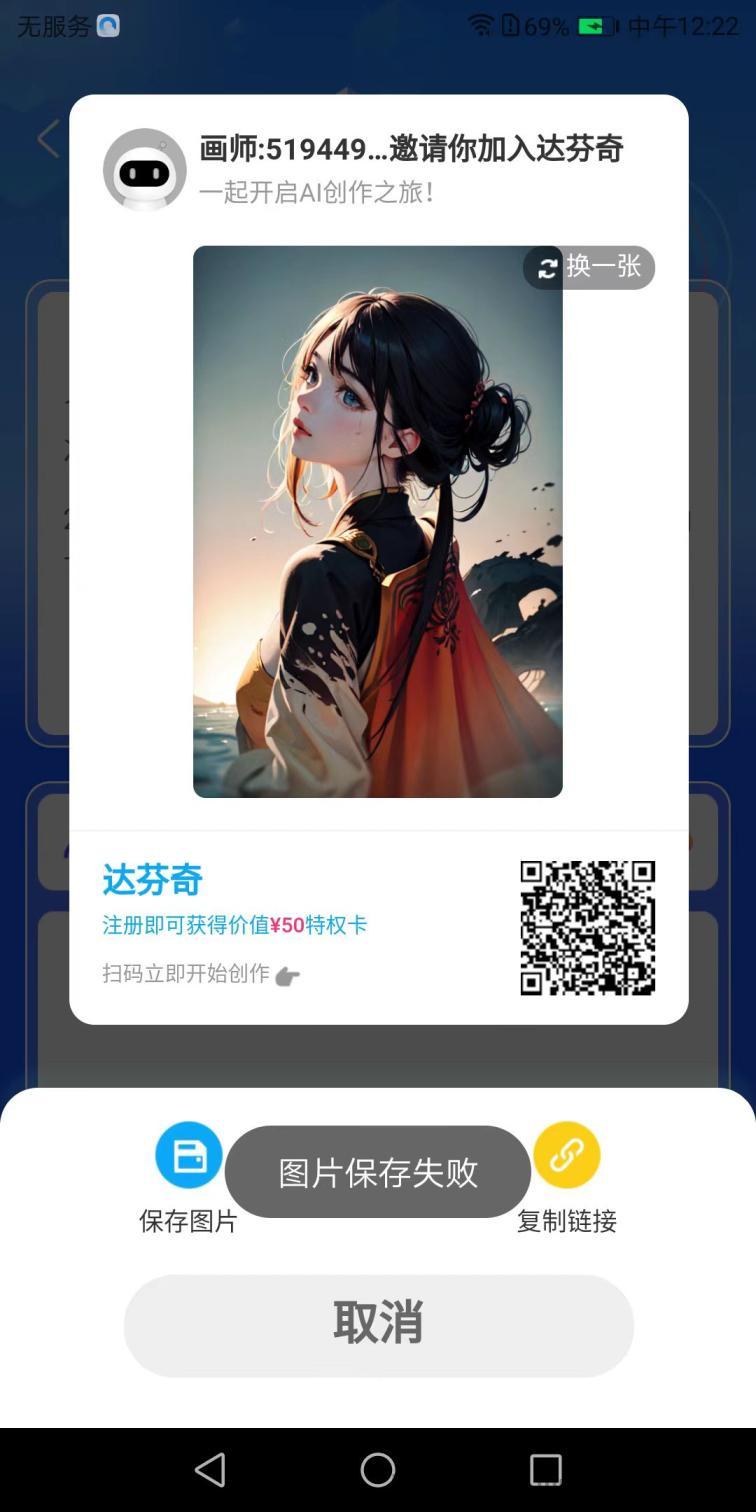Go to the home screen via the navigation bar
The image size is (756, 1512).
tap(378, 1470)
